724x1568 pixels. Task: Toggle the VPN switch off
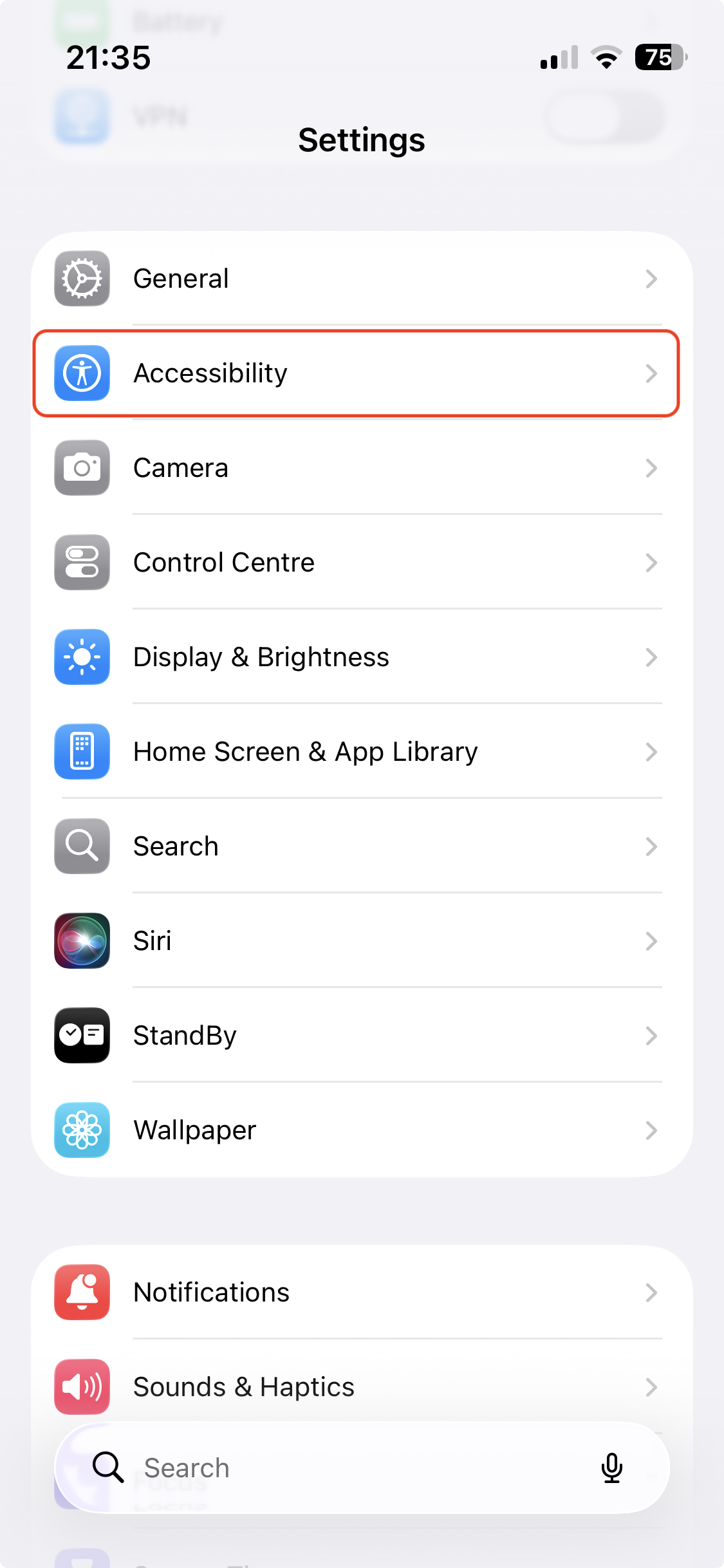pos(603,117)
